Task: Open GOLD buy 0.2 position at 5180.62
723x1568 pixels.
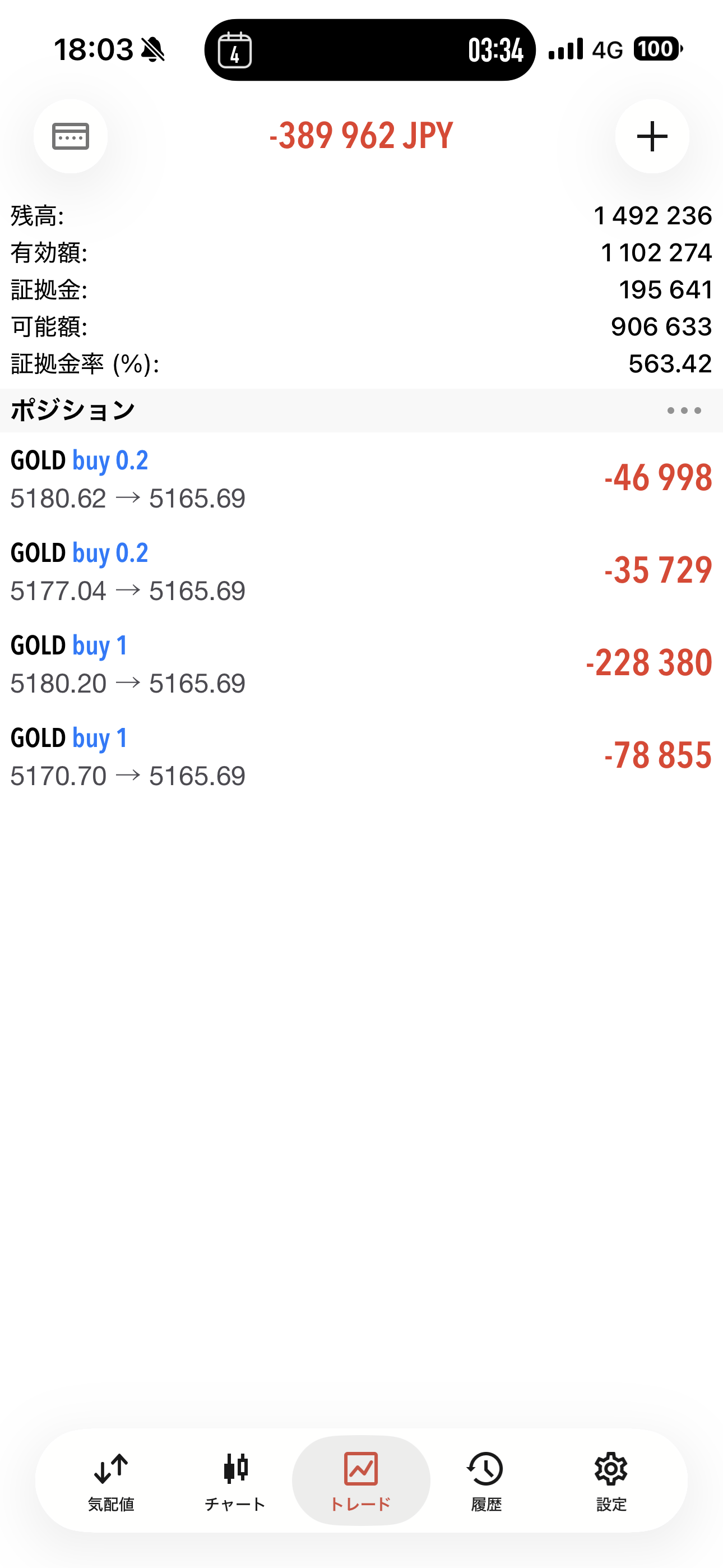Action: point(361,479)
